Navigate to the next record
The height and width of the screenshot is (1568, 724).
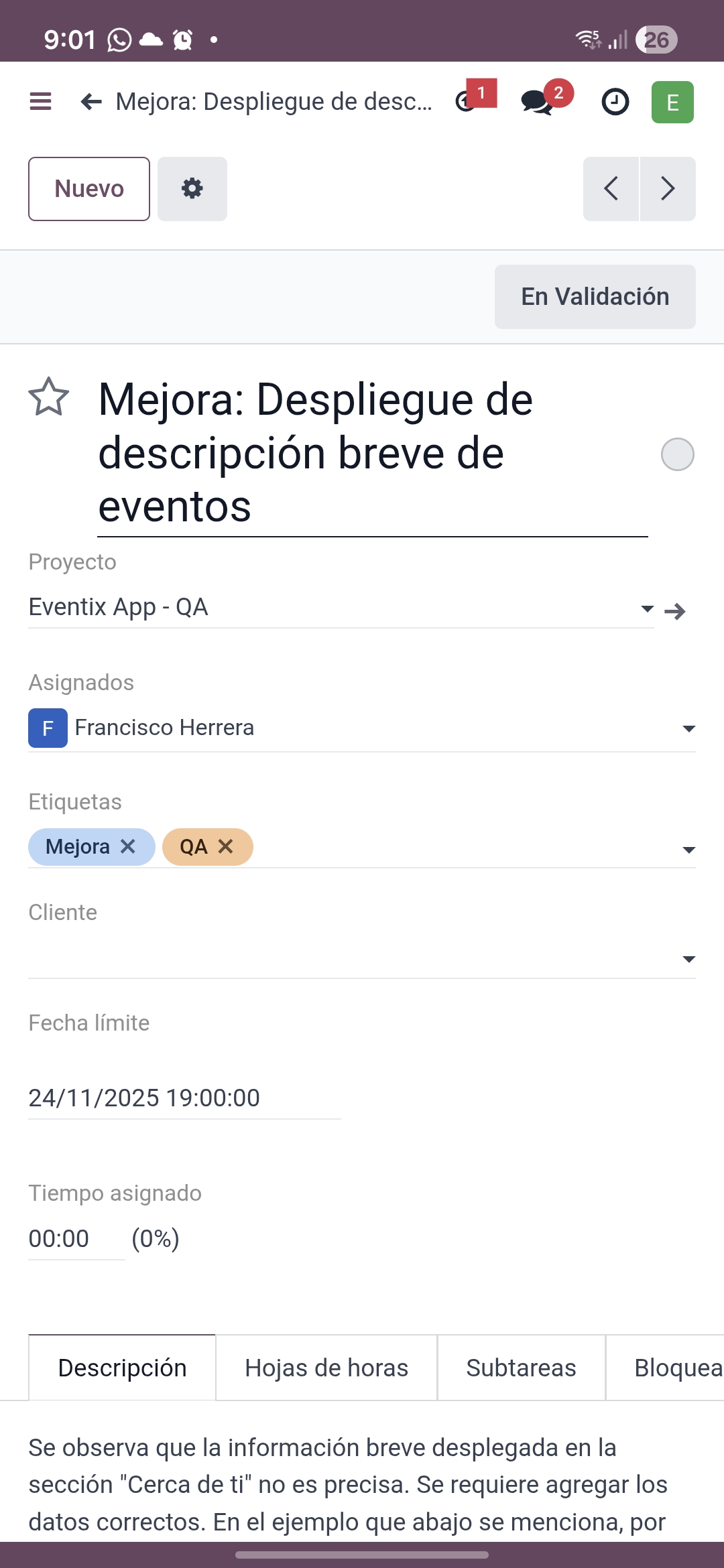tap(668, 189)
